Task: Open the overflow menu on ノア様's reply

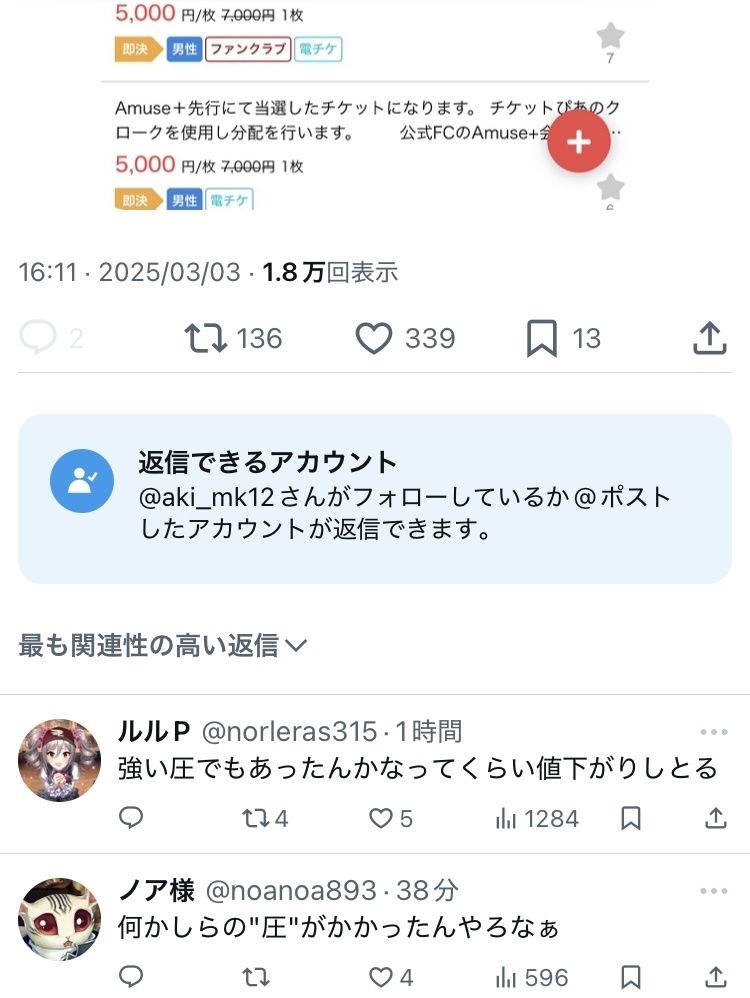Action: click(715, 891)
